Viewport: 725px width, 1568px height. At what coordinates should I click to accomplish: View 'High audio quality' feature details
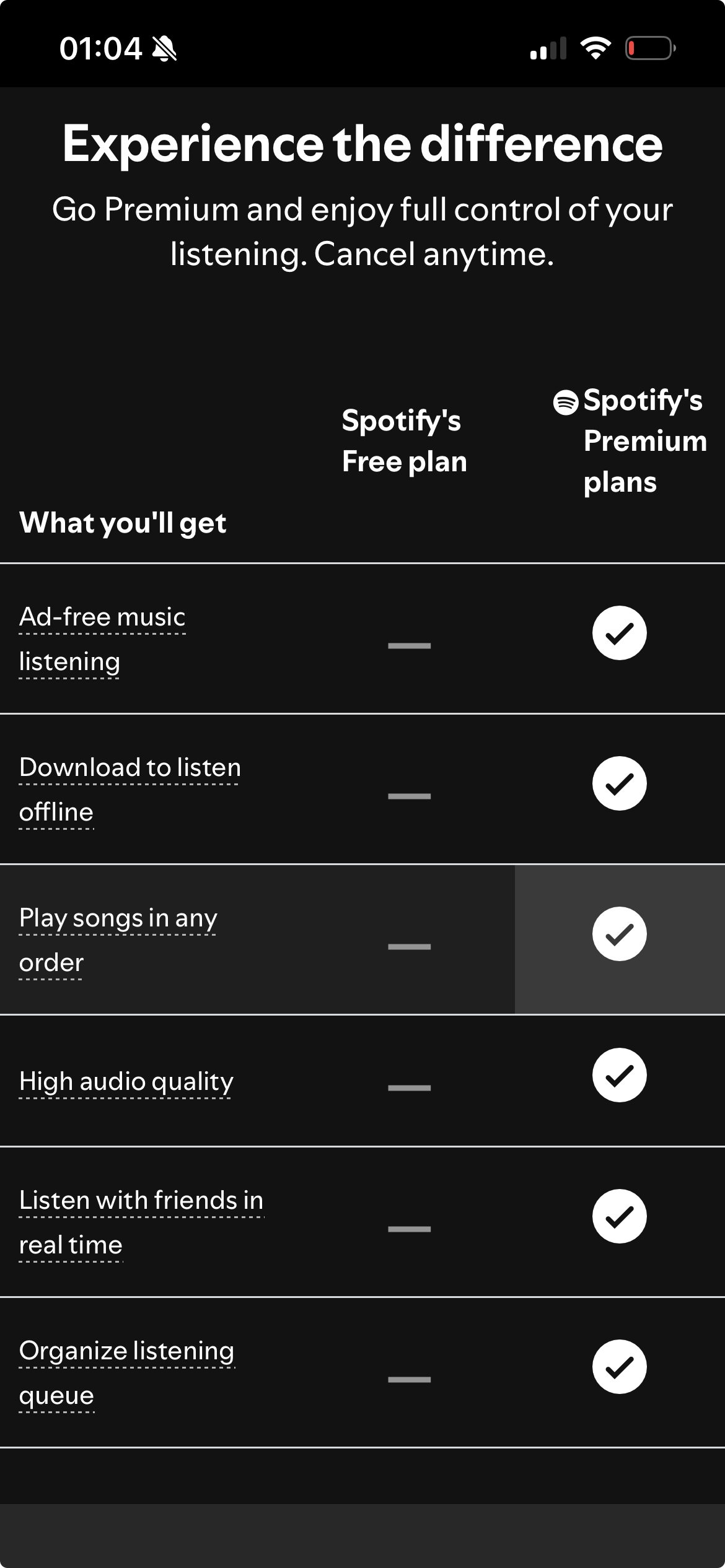coord(126,1082)
